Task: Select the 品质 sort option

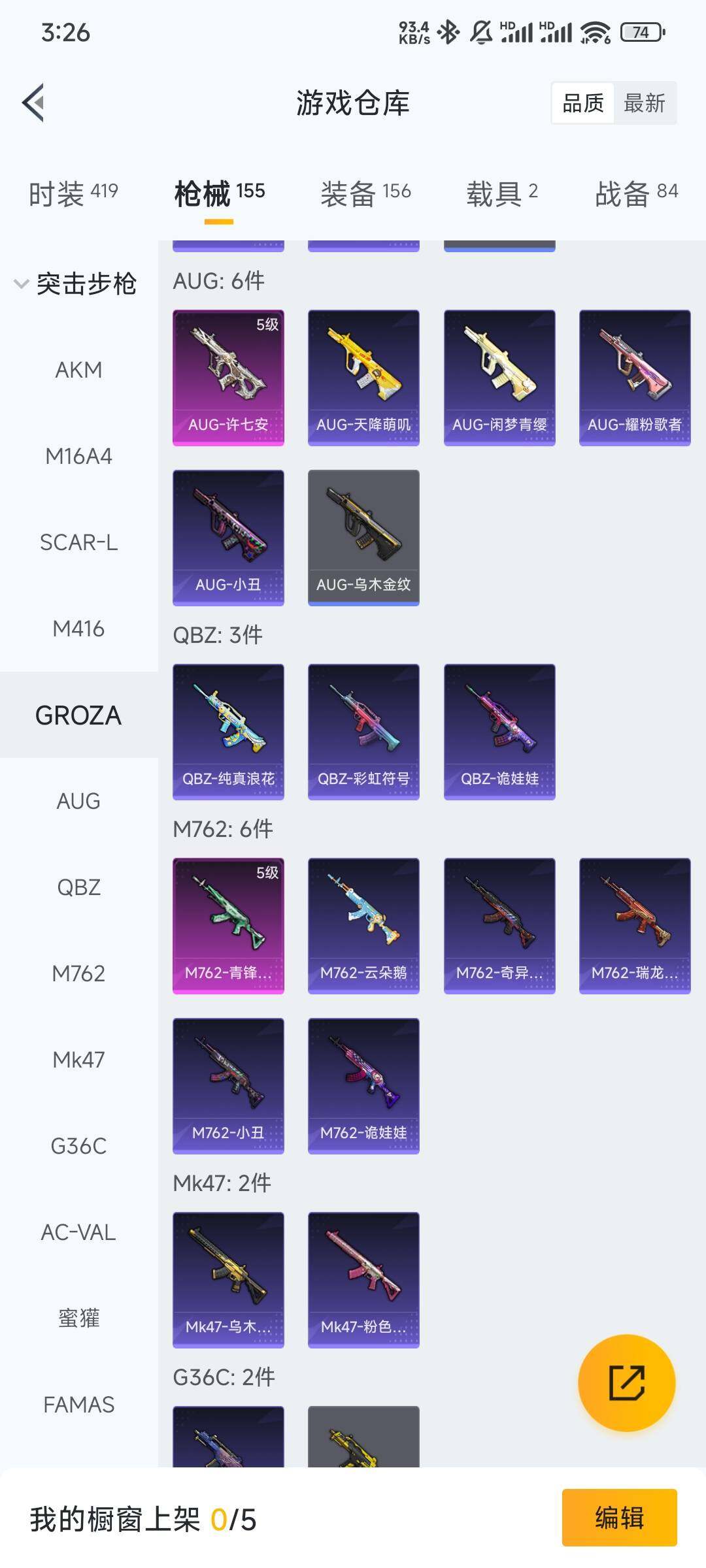Action: (x=582, y=103)
